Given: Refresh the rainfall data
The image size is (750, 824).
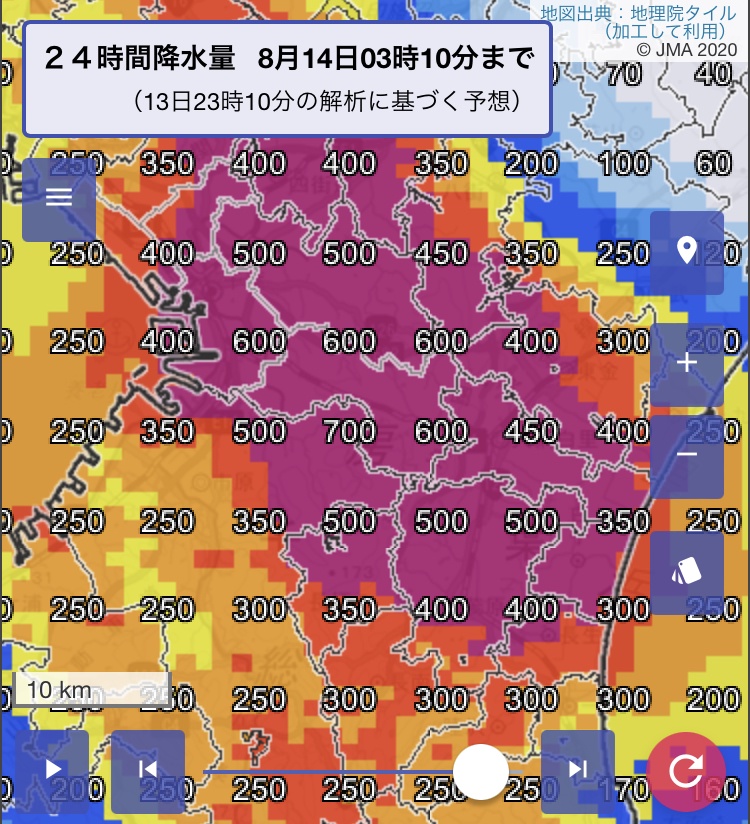Looking at the screenshot, I should coord(686,771).
